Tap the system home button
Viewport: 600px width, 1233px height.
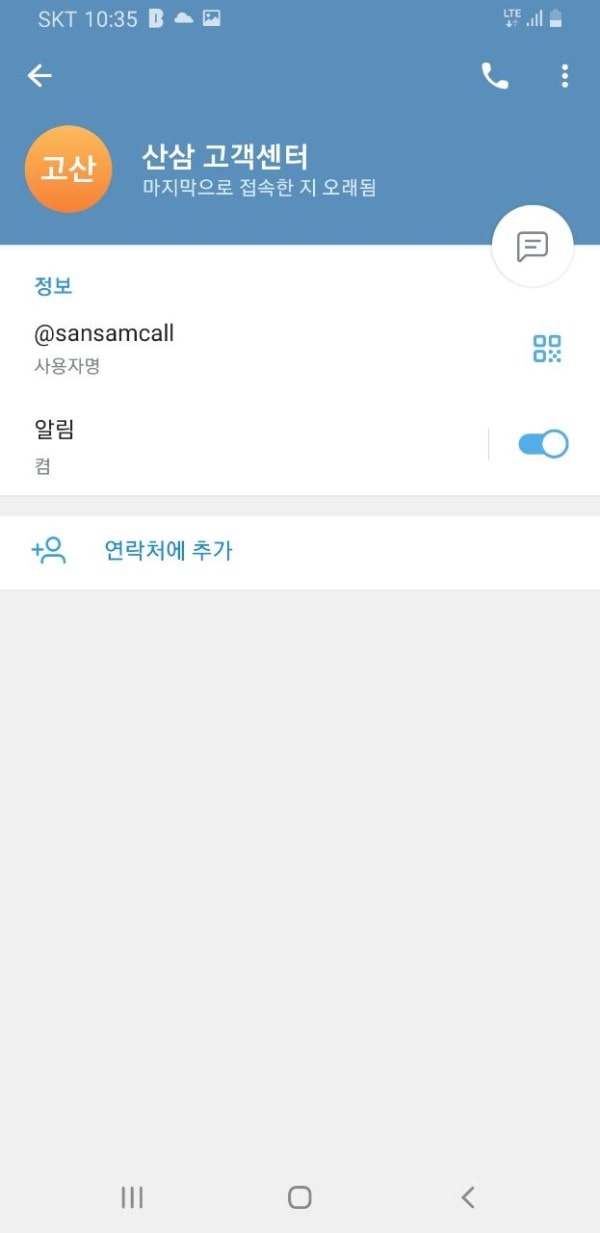coord(299,1197)
